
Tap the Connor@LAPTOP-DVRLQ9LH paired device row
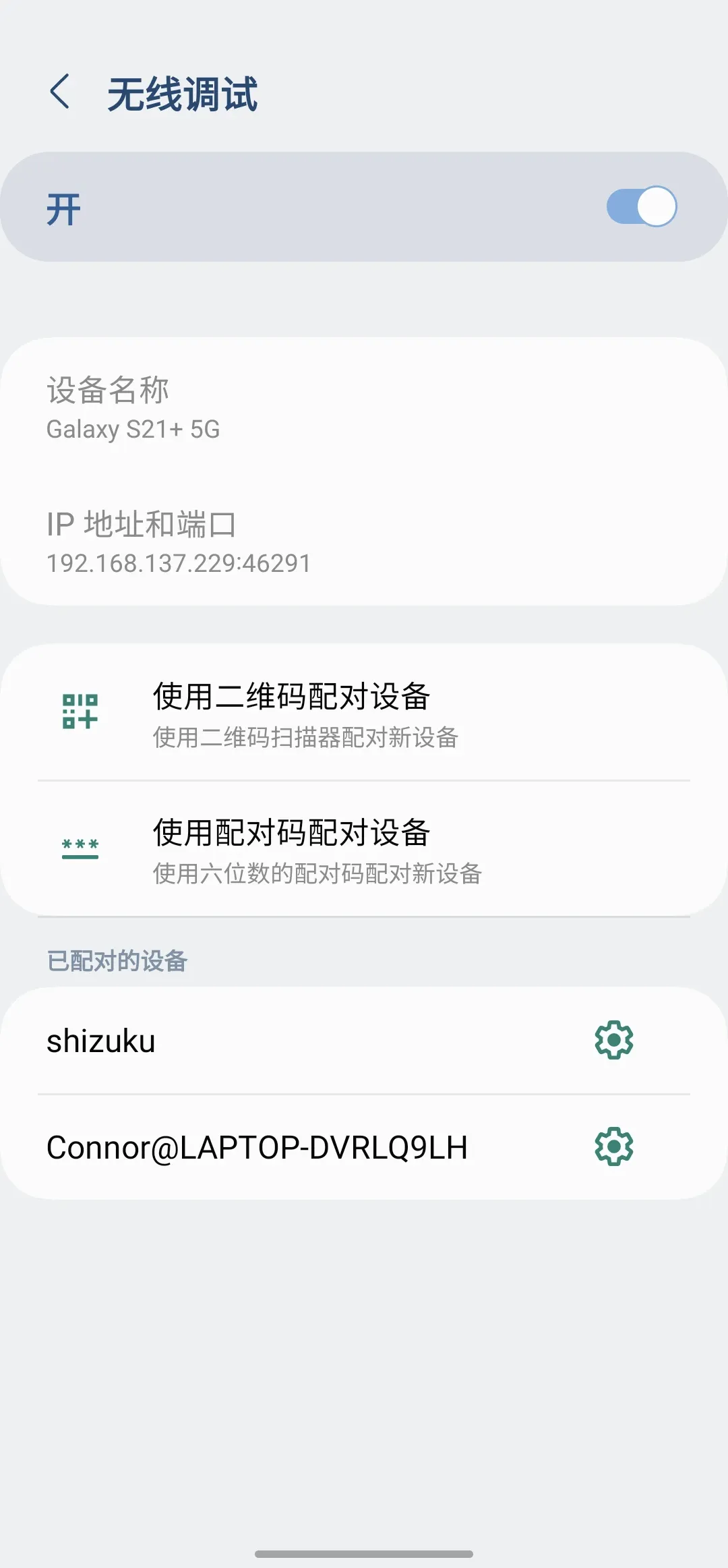270,1147
